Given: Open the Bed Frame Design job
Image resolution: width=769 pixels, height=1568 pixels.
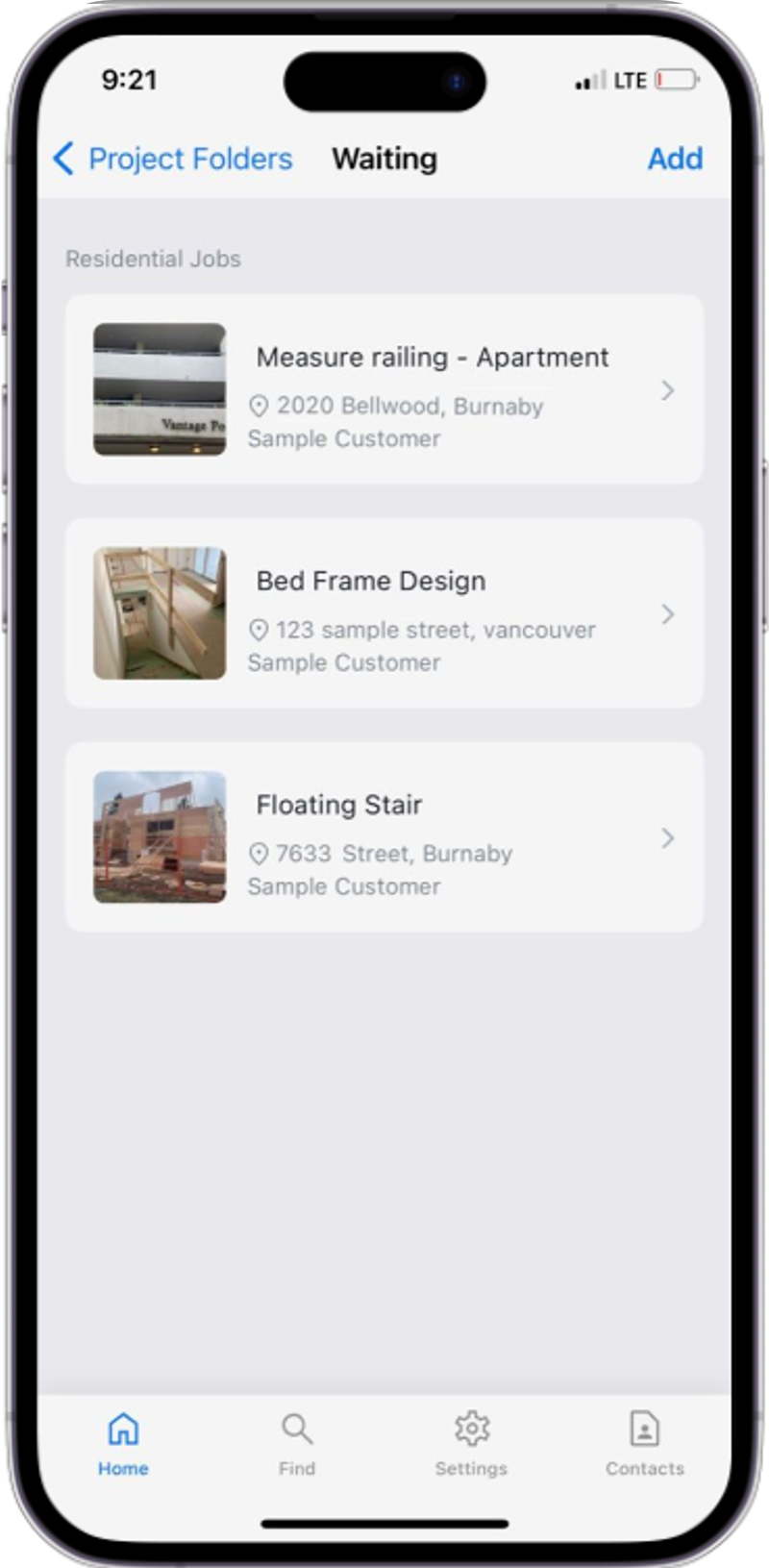Looking at the screenshot, I should click(384, 613).
